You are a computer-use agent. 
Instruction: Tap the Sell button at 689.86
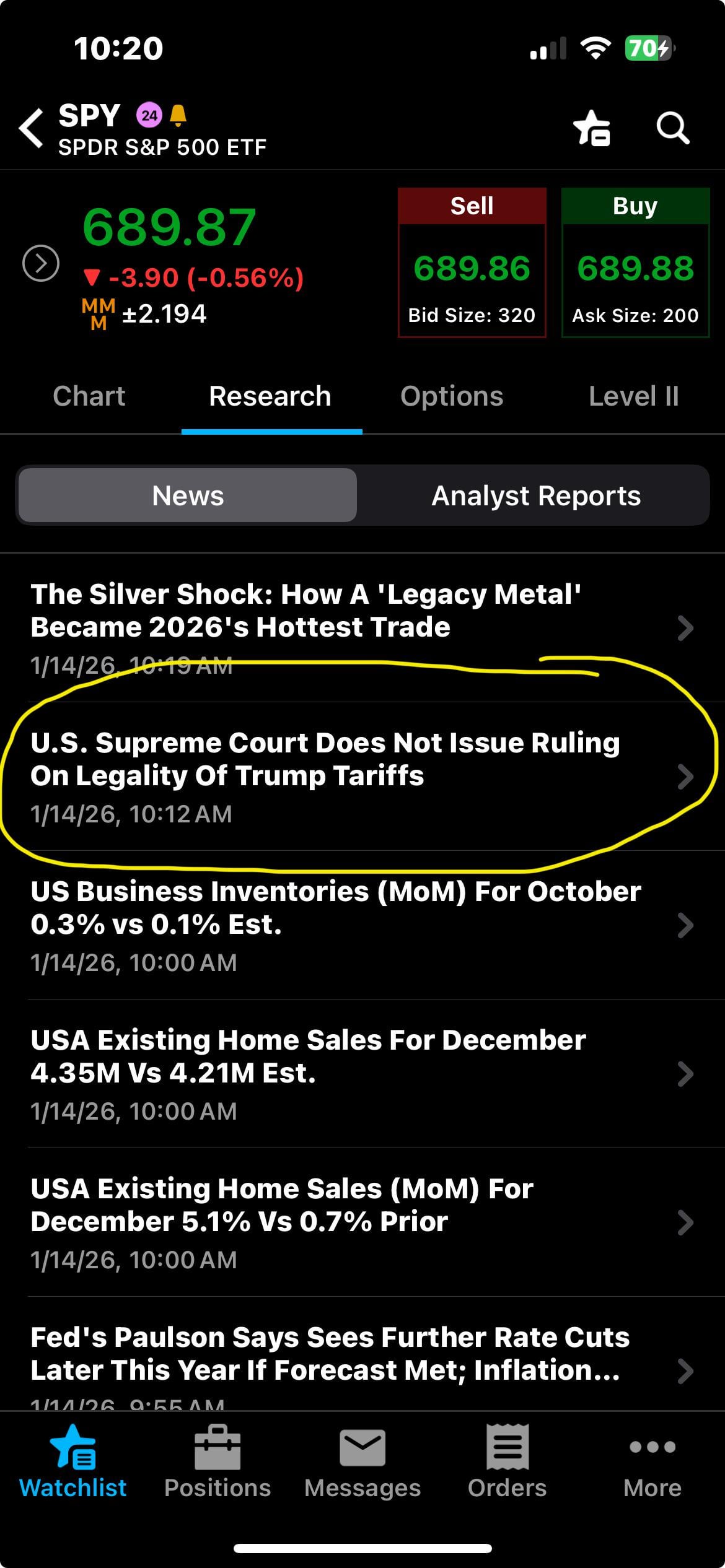[472, 263]
